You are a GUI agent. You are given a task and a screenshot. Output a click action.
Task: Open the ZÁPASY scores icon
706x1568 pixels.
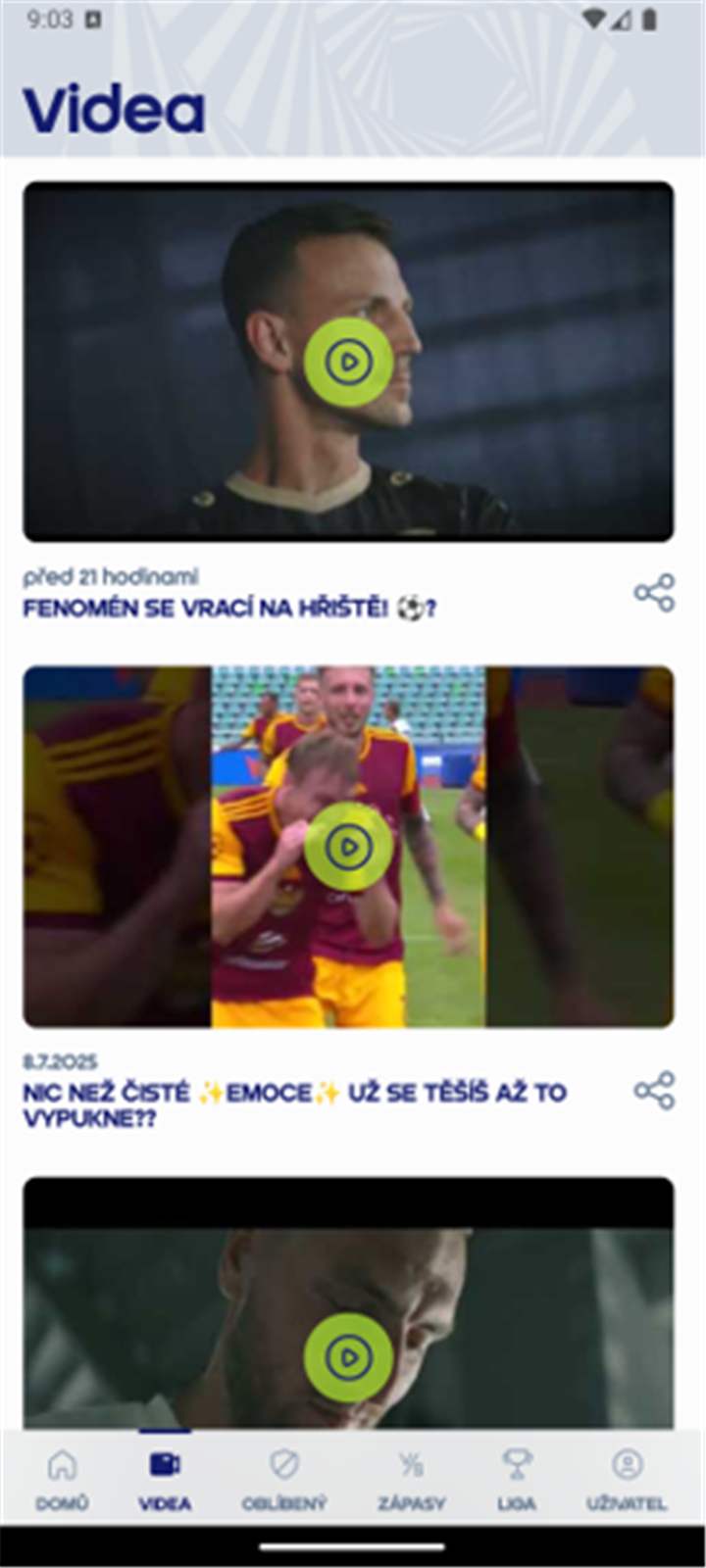coord(412,1464)
